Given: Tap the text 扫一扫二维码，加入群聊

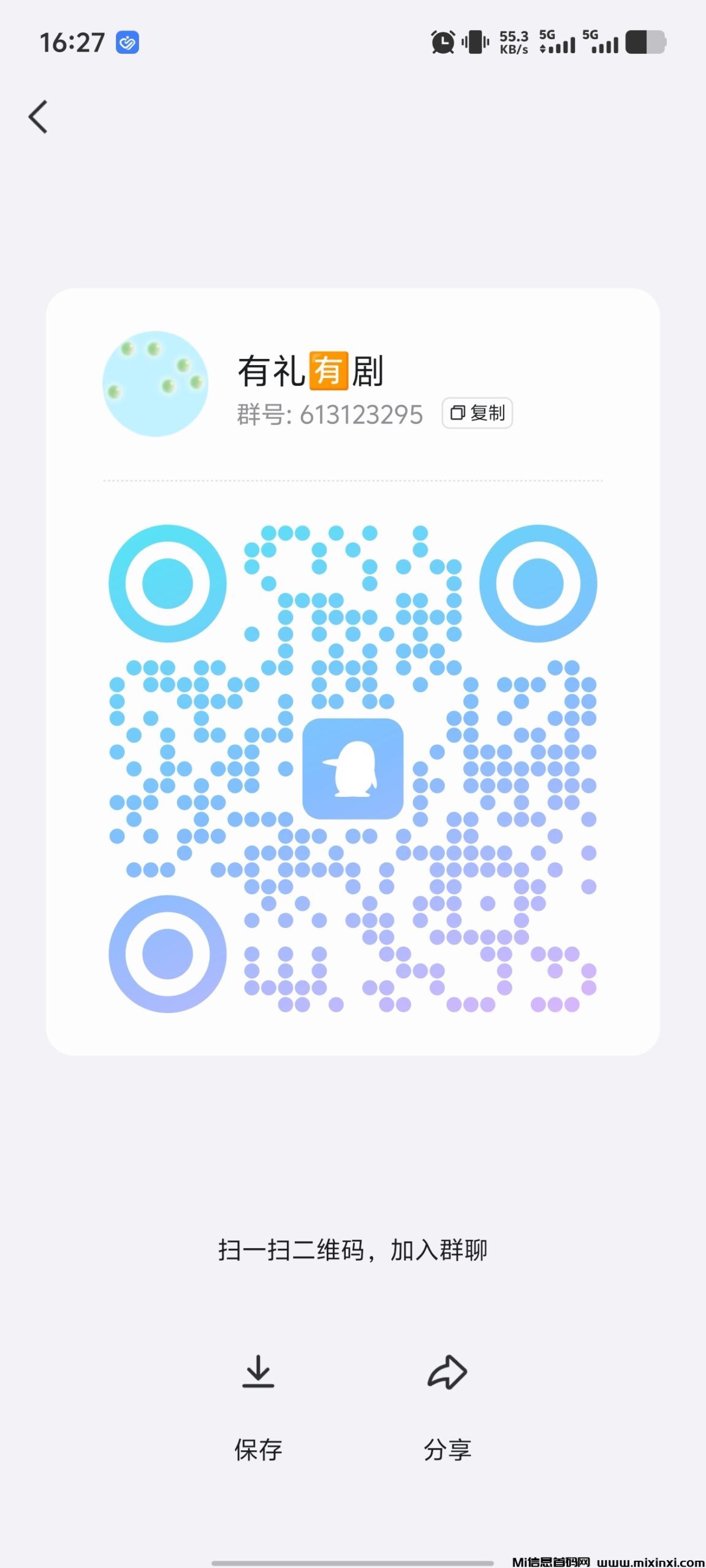Looking at the screenshot, I should click(x=353, y=1249).
